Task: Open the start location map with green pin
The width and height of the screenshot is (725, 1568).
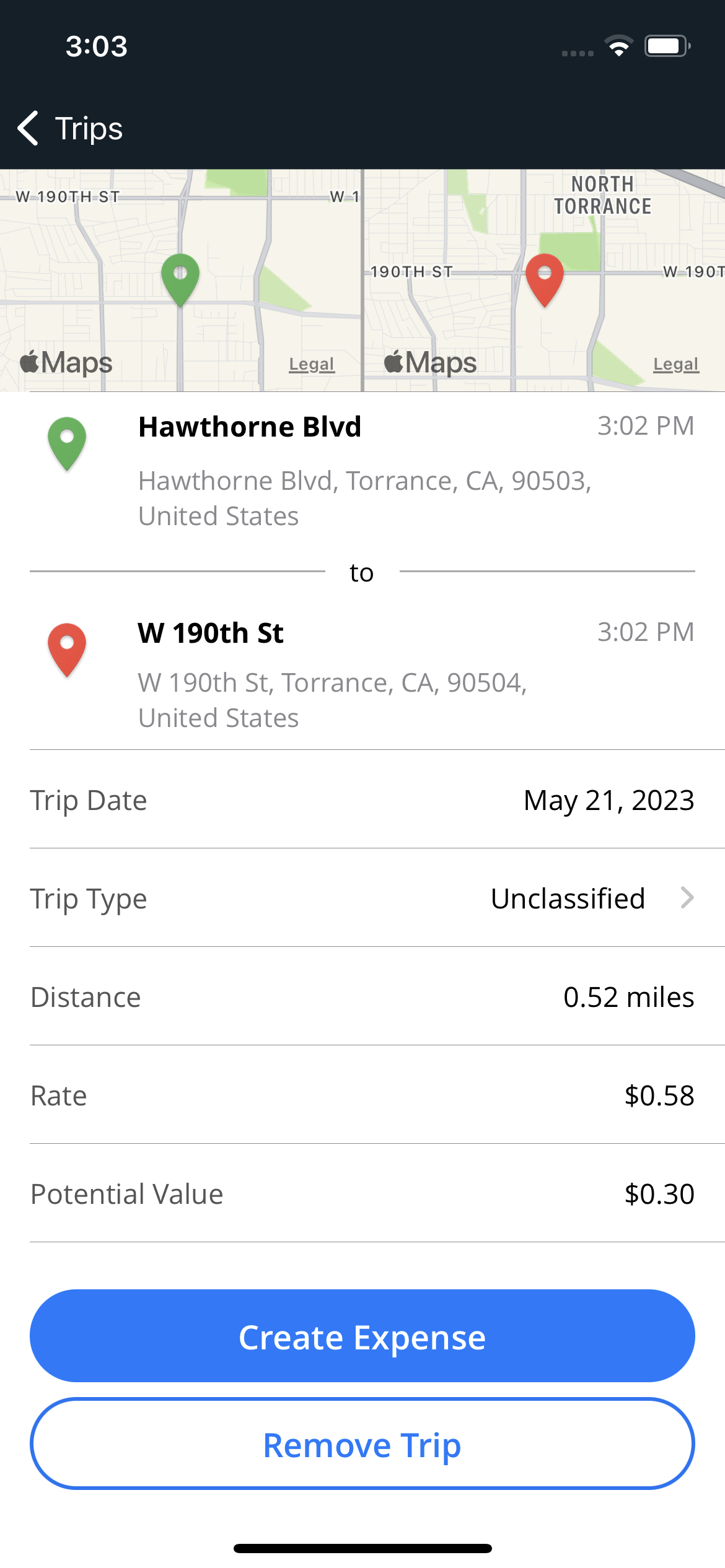Action: (180, 280)
